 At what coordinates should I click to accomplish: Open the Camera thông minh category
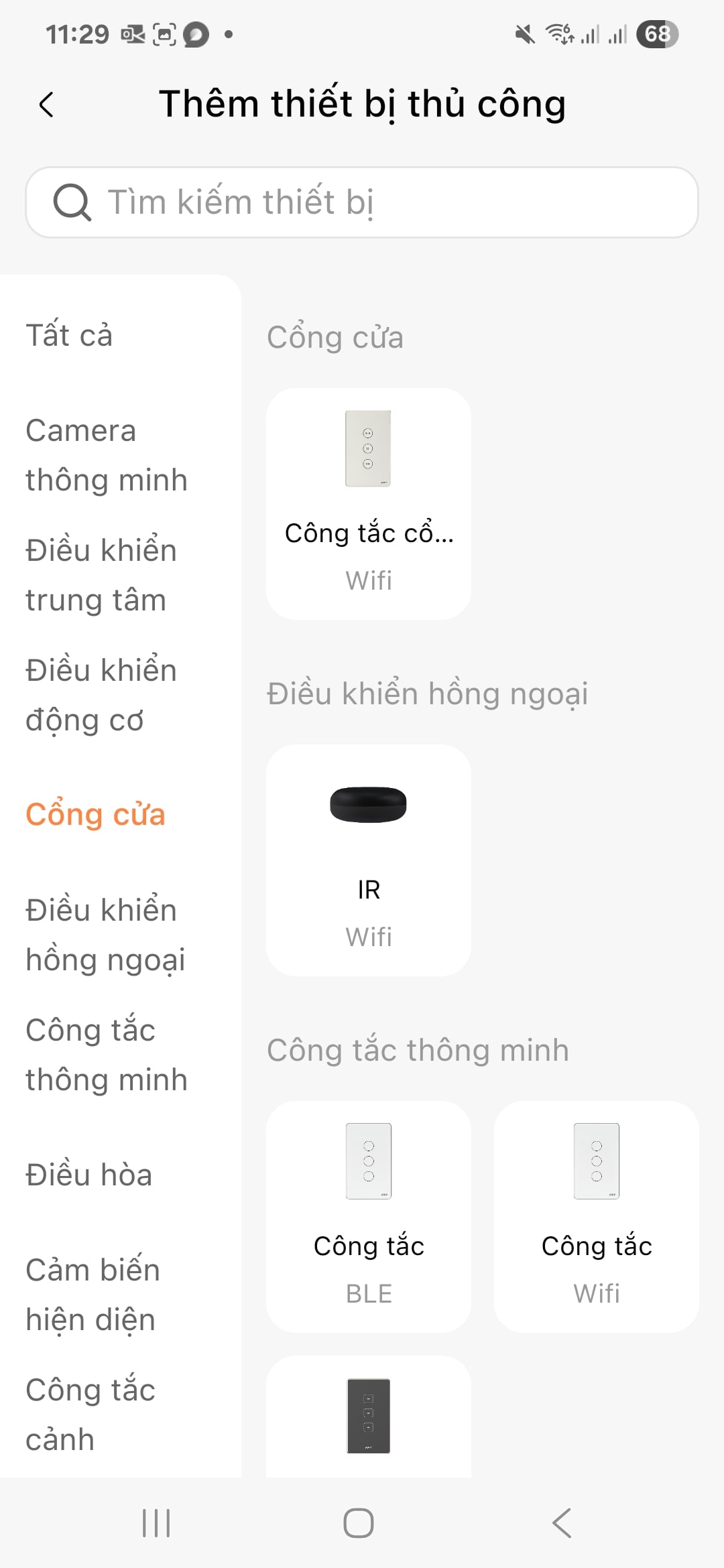(x=107, y=454)
